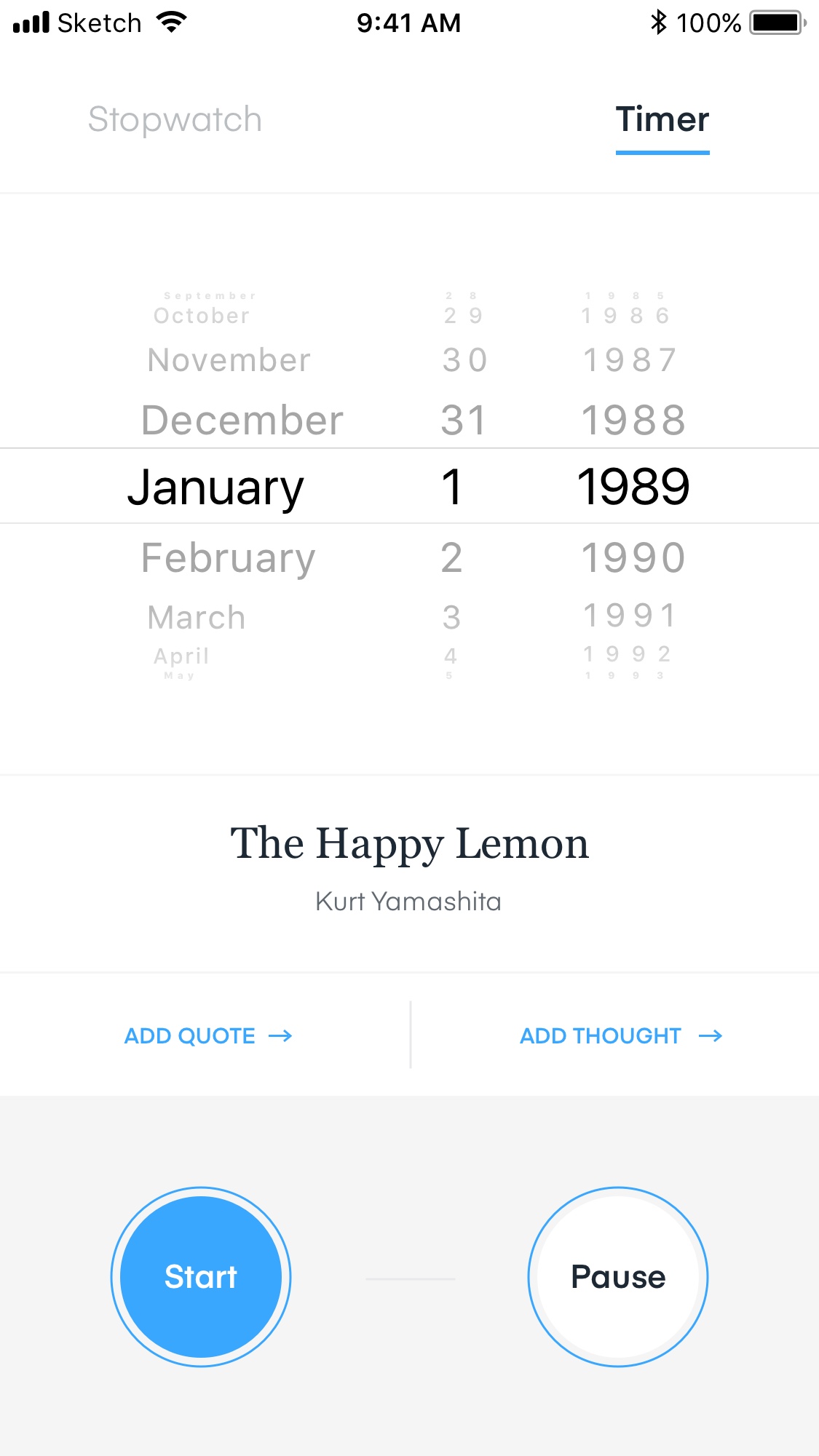The width and height of the screenshot is (819, 1456).
Task: Tap the Pause button
Action: pos(618,1277)
